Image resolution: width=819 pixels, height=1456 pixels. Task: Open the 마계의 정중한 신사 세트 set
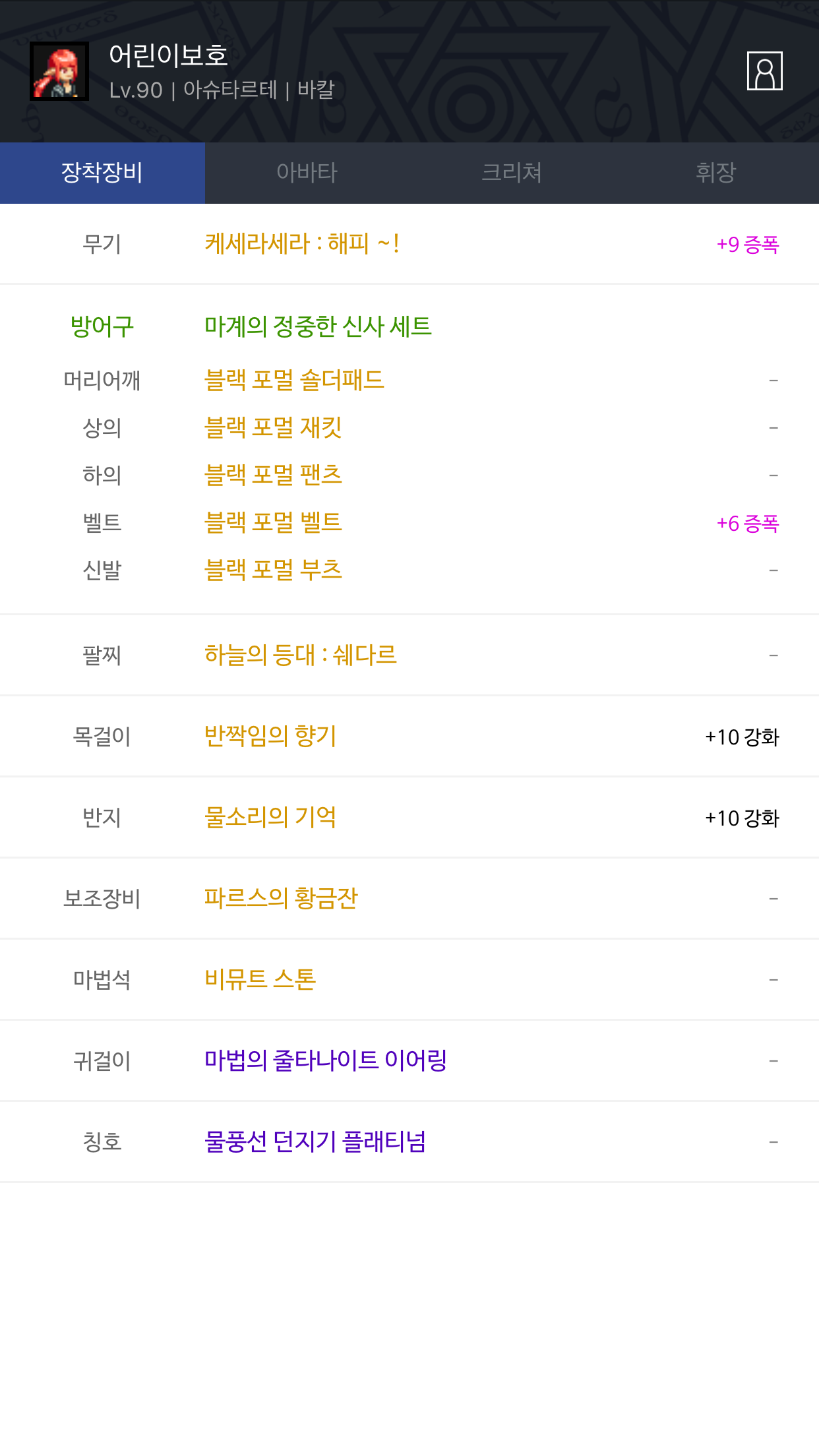(x=318, y=326)
